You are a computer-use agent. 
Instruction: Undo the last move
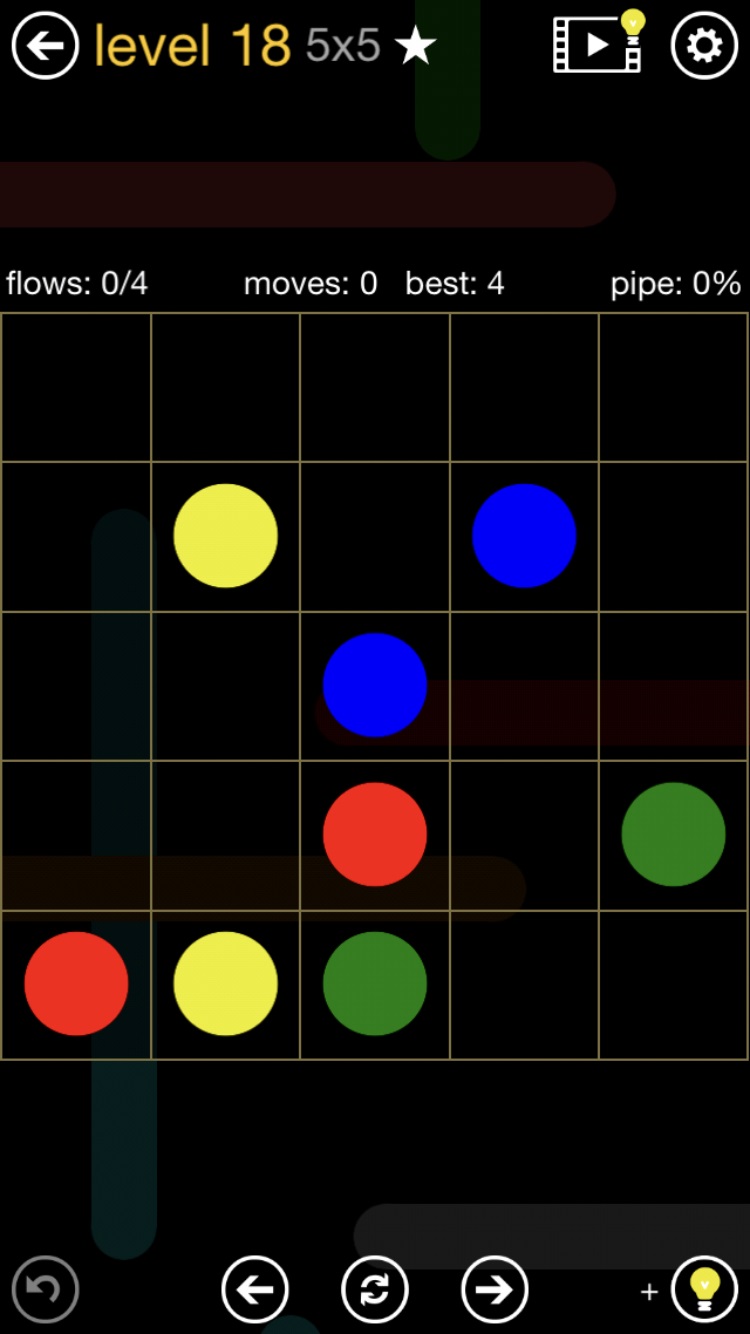[45, 1289]
